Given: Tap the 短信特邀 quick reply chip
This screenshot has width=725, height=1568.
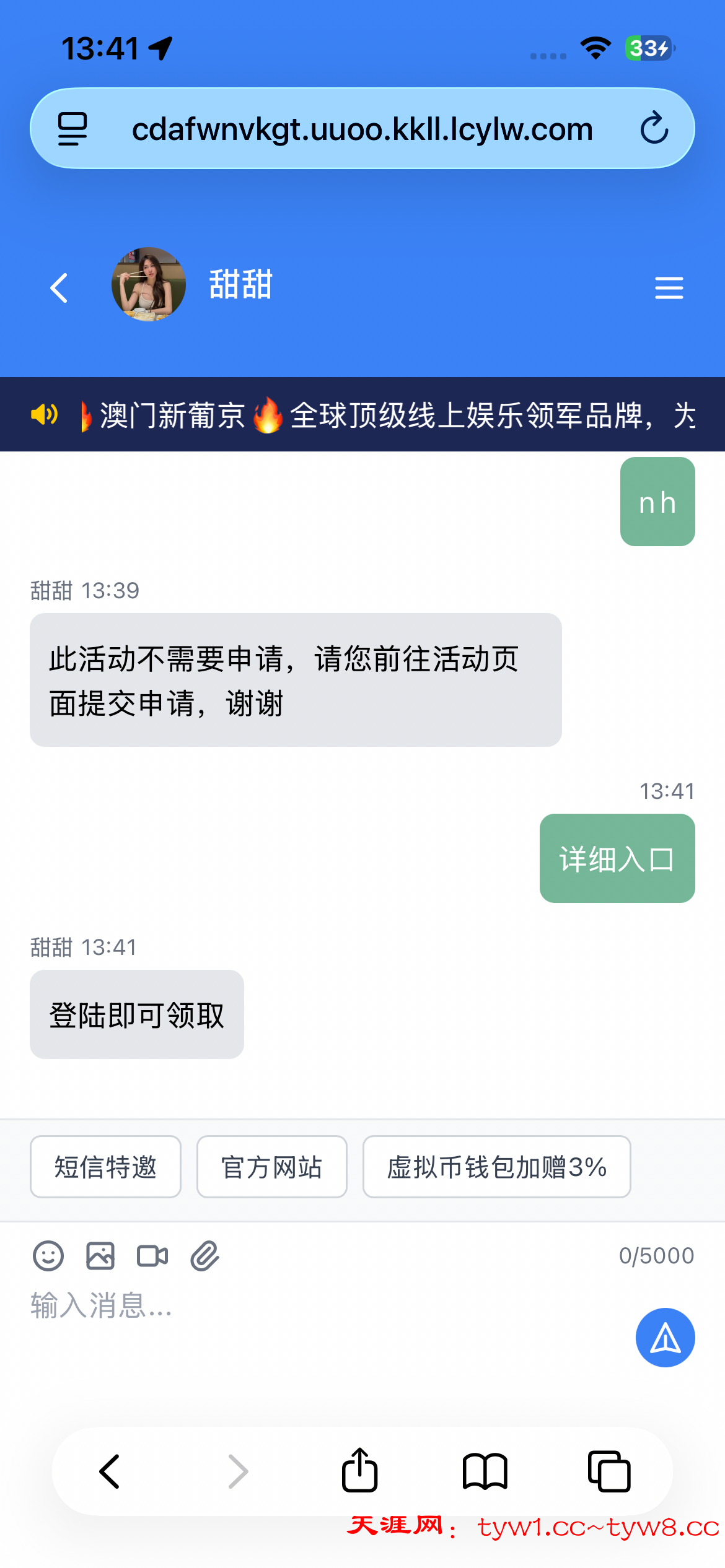Looking at the screenshot, I should pos(105,1167).
